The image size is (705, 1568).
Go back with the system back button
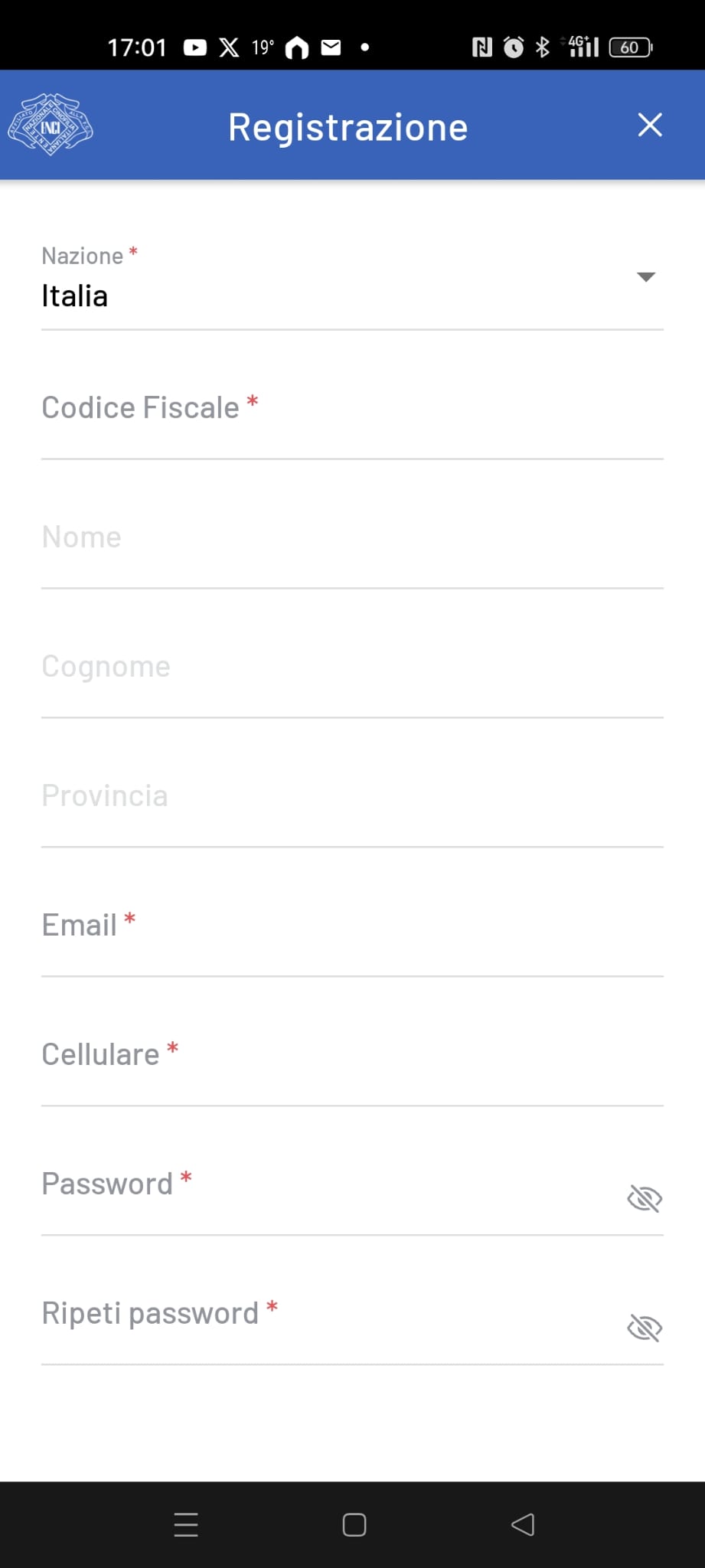(x=523, y=1524)
